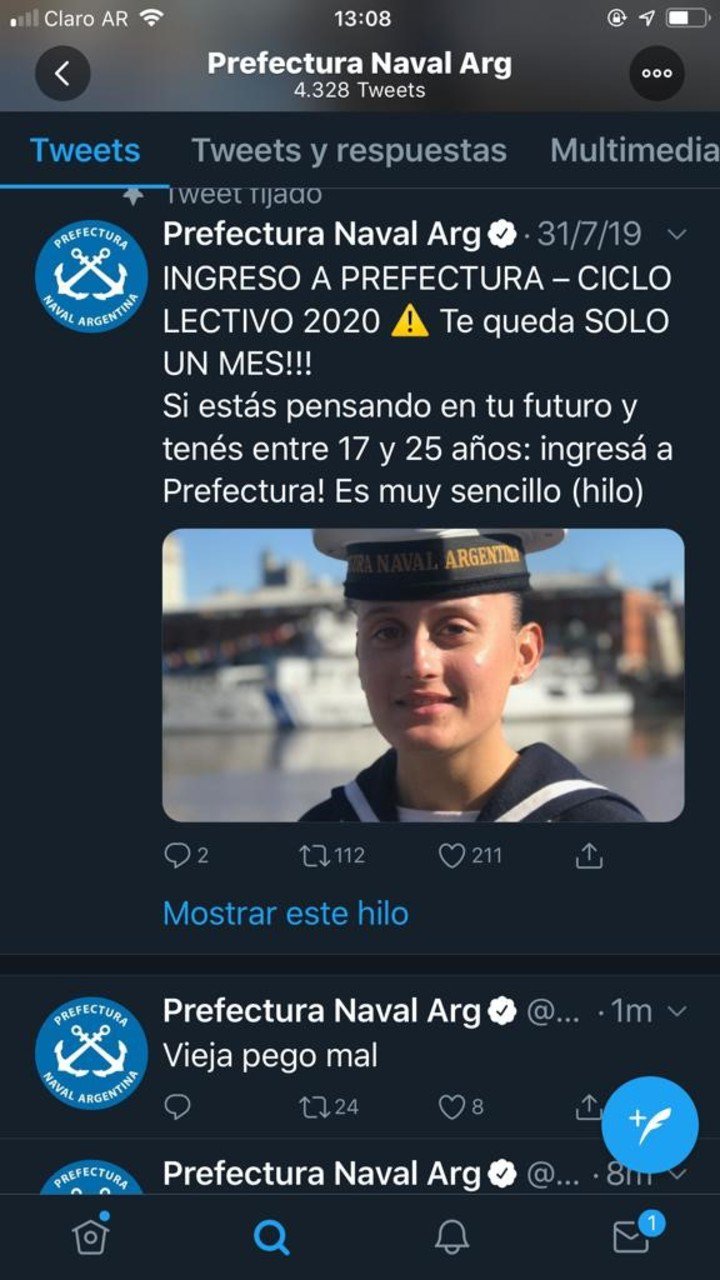Select the Tweets tab
720x1280 pixels.
click(x=85, y=151)
